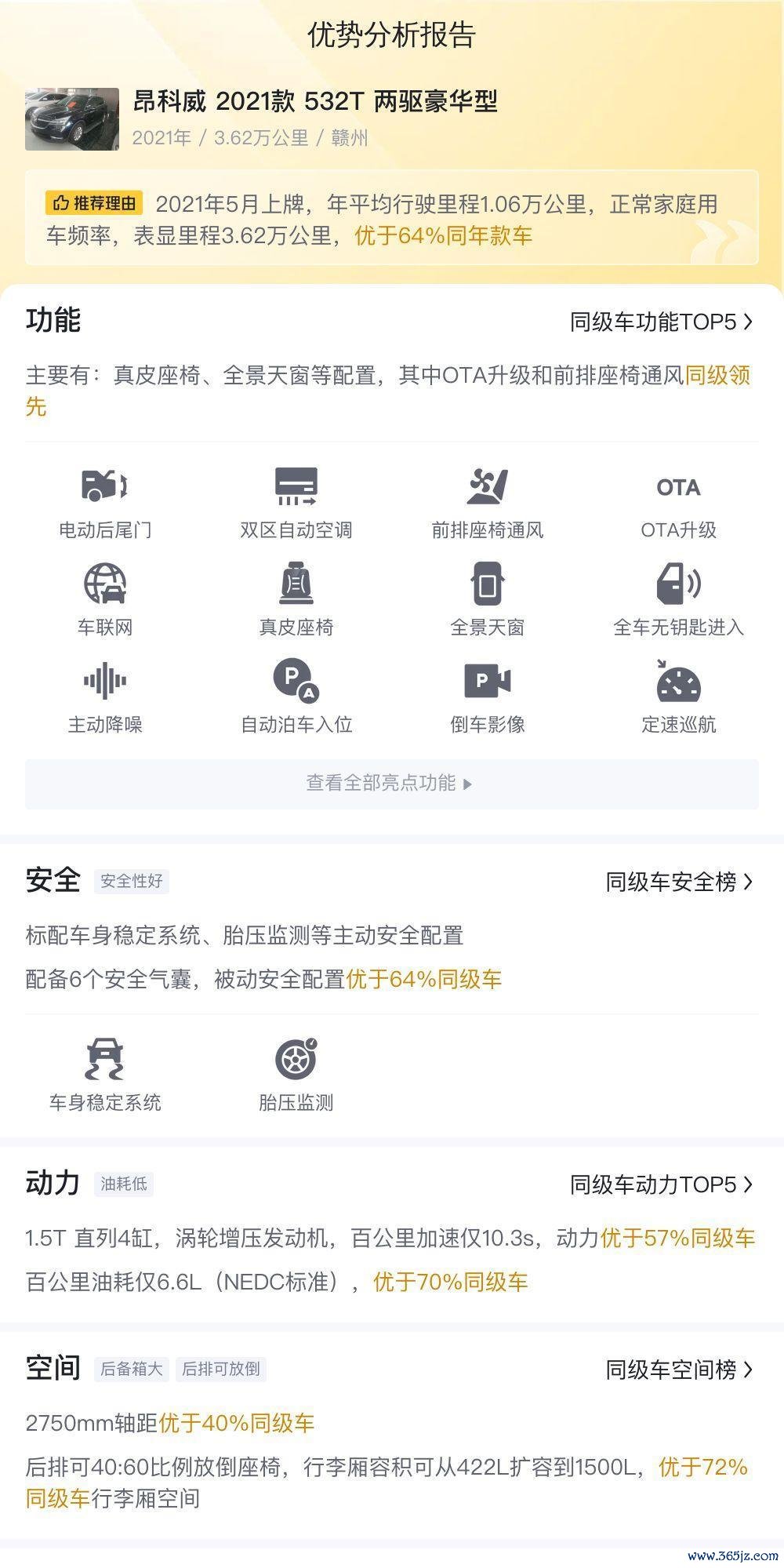This screenshot has width=784, height=1568.
Task: Open 同级车功能TOP5 ranking
Action: (x=661, y=322)
